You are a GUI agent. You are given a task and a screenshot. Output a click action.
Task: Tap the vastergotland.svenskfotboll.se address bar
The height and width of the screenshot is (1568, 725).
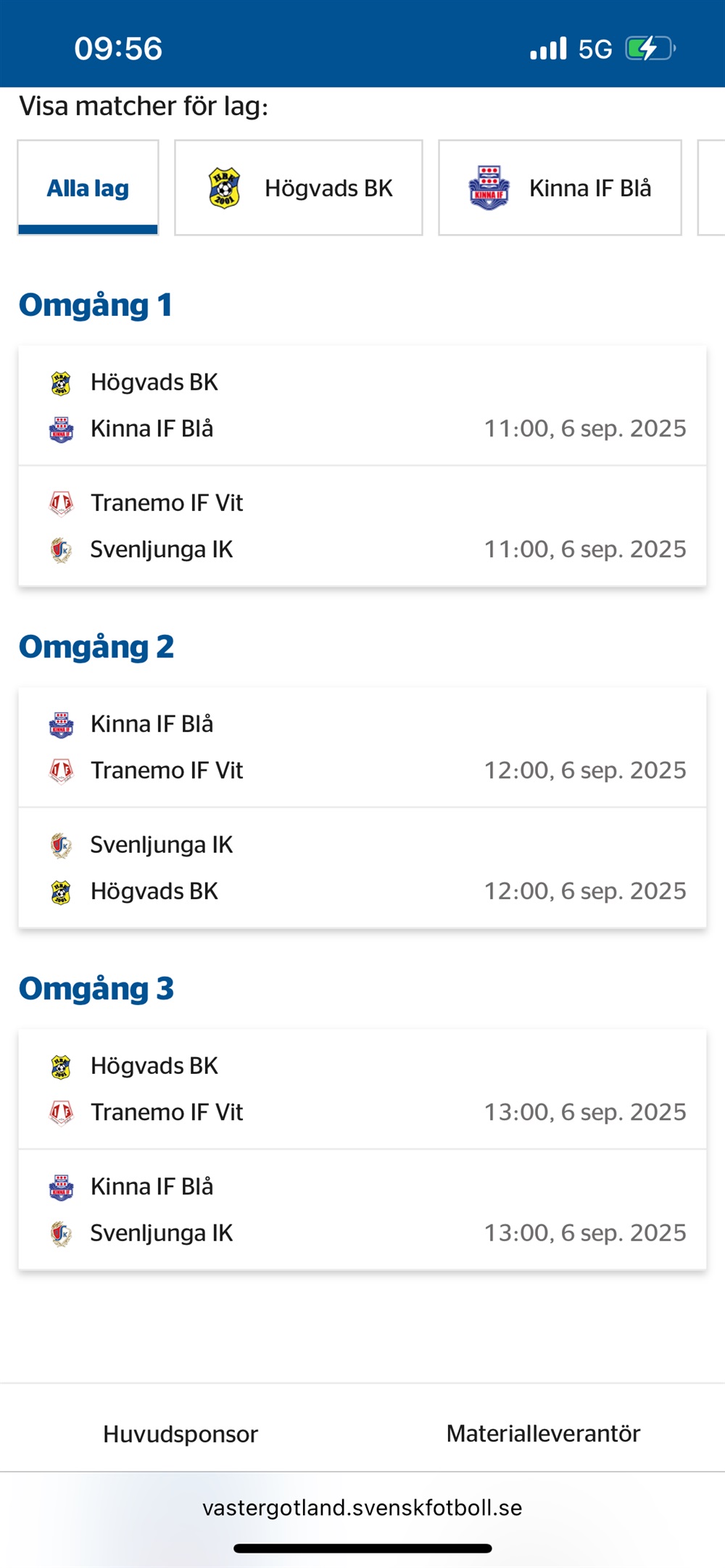(362, 1508)
